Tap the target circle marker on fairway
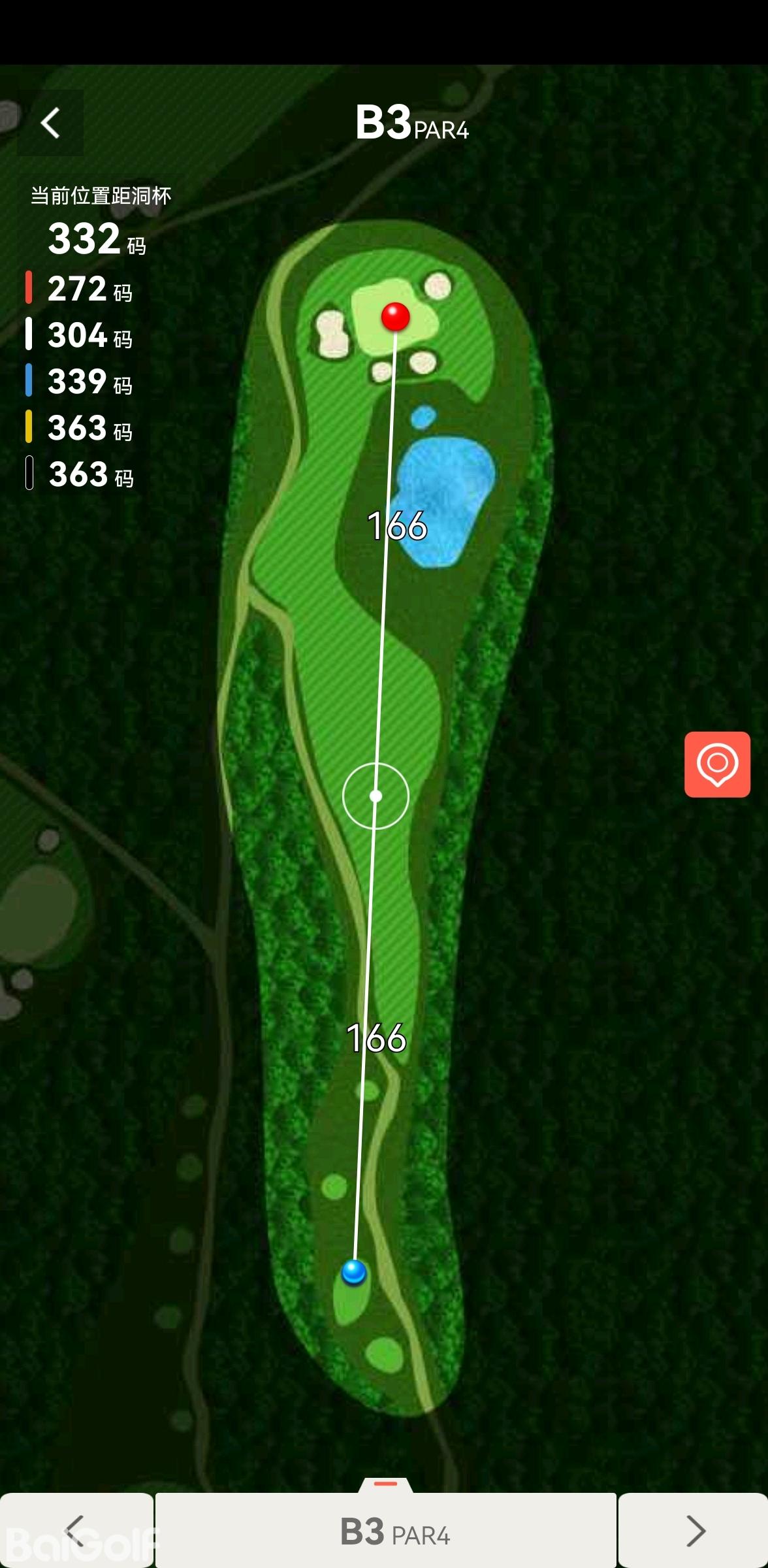The image size is (768, 1568). tap(376, 796)
